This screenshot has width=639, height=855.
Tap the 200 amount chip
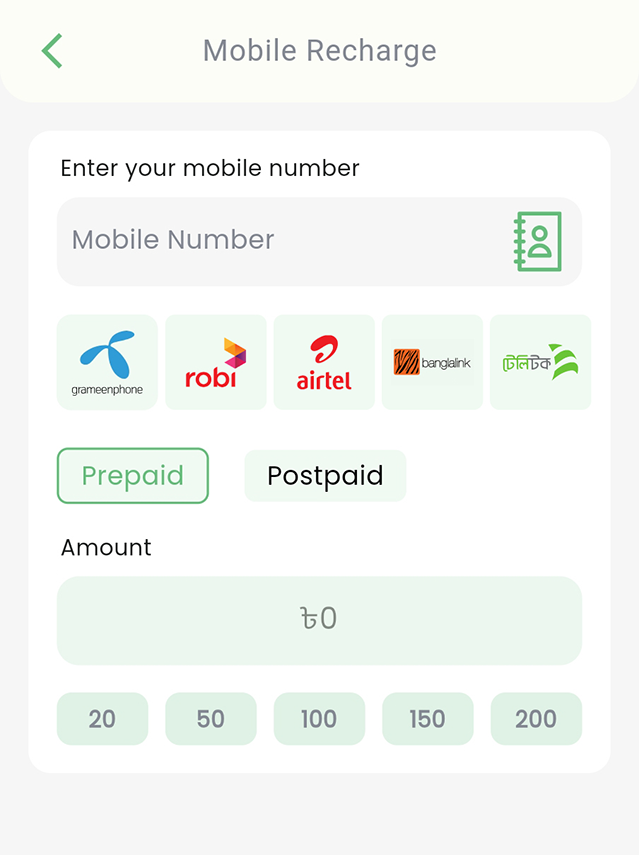[536, 718]
